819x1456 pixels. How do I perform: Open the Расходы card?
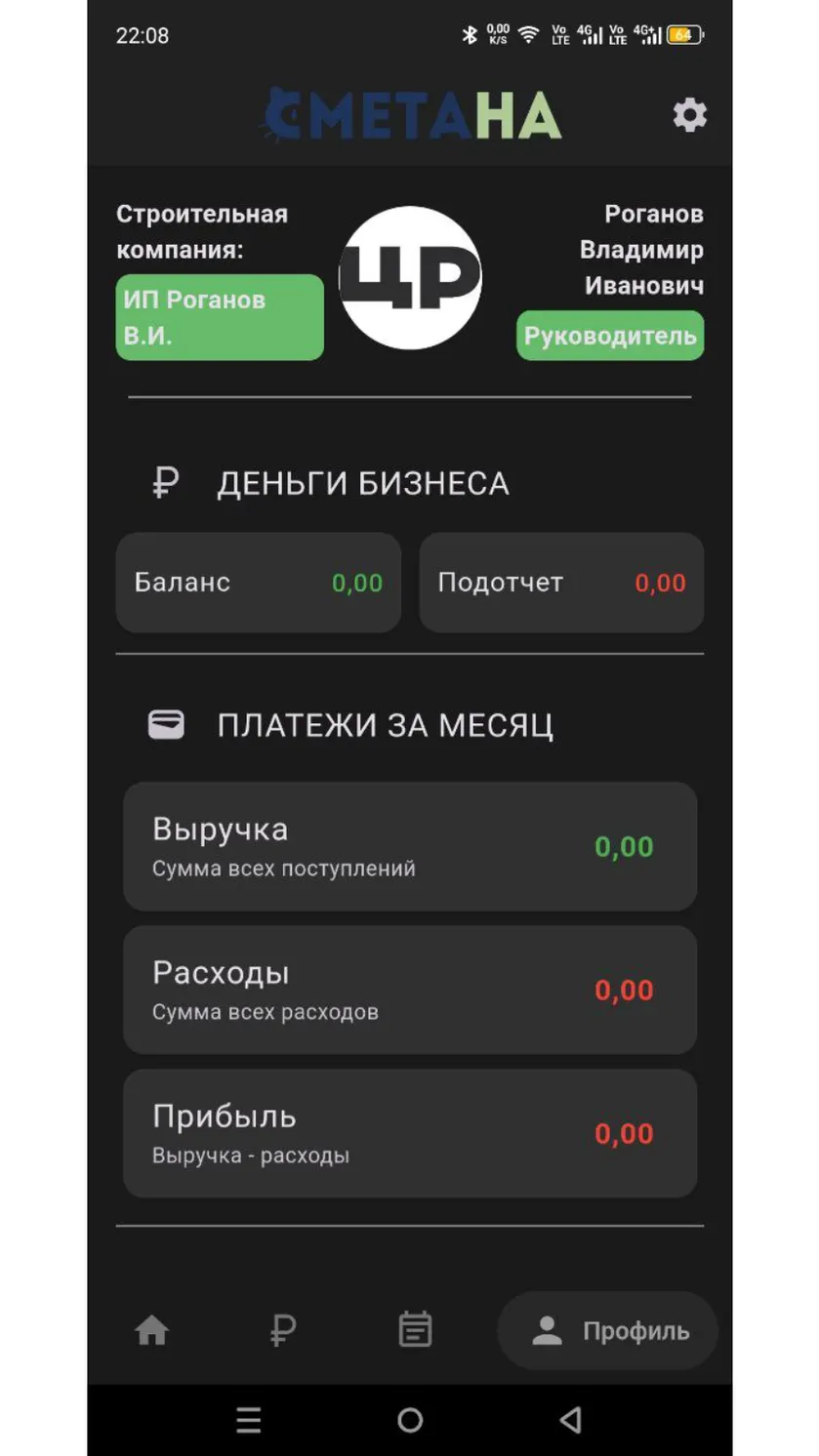[x=410, y=990]
